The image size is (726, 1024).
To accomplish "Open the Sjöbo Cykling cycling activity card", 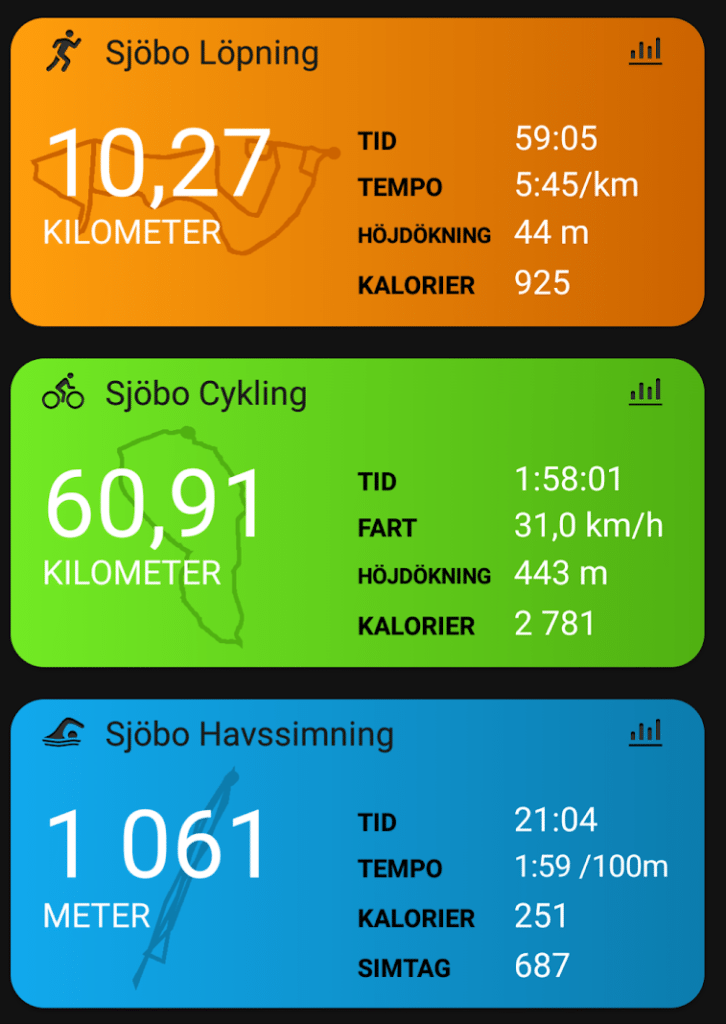I will pos(205,394).
